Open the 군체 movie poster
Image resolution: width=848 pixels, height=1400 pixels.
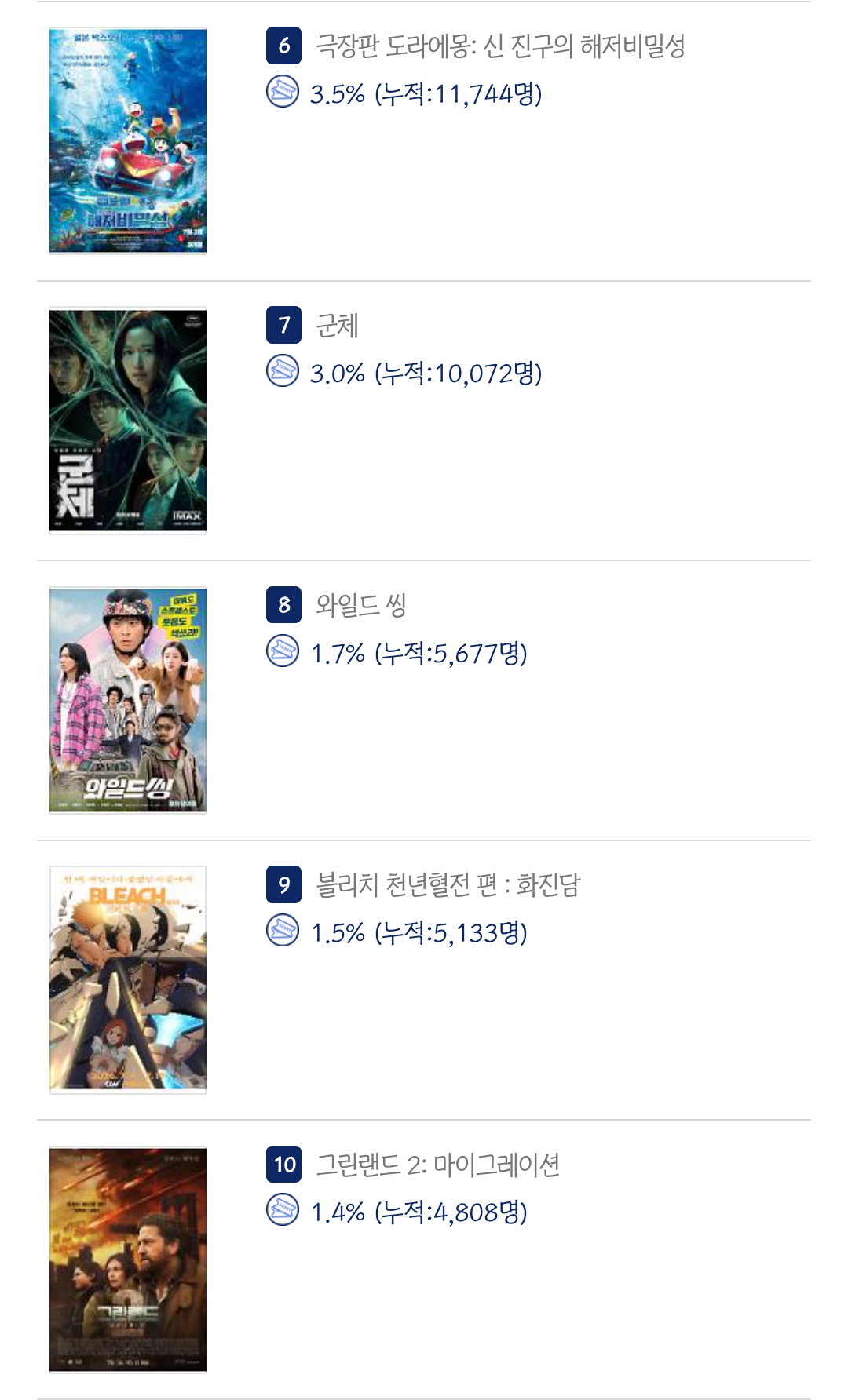(x=128, y=420)
